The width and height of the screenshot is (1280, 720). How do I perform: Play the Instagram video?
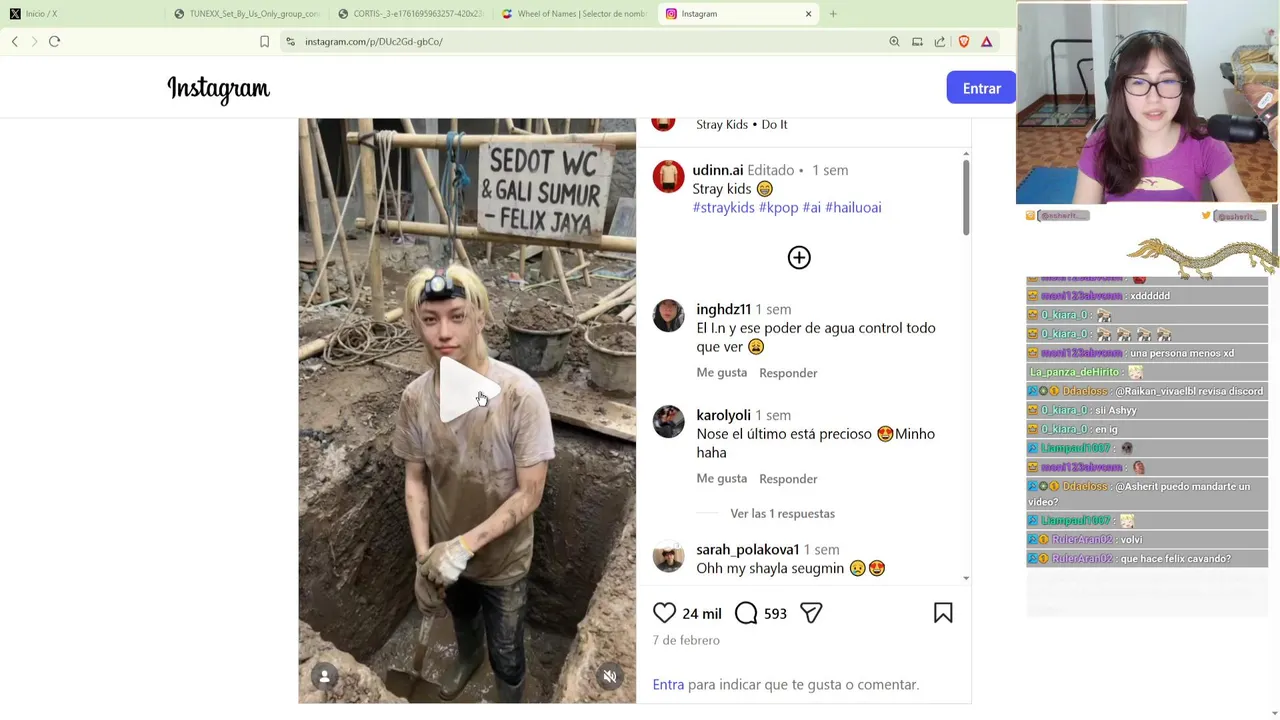[468, 390]
